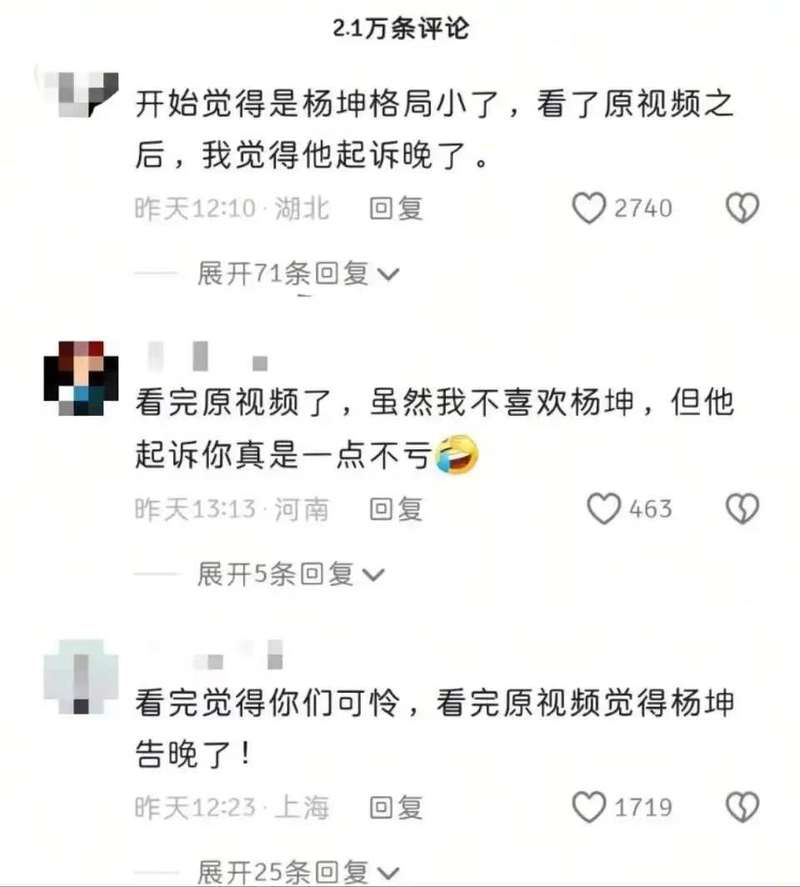Like the Hubei comment with 2740 likes
800x887 pixels.
pyautogui.click(x=589, y=208)
